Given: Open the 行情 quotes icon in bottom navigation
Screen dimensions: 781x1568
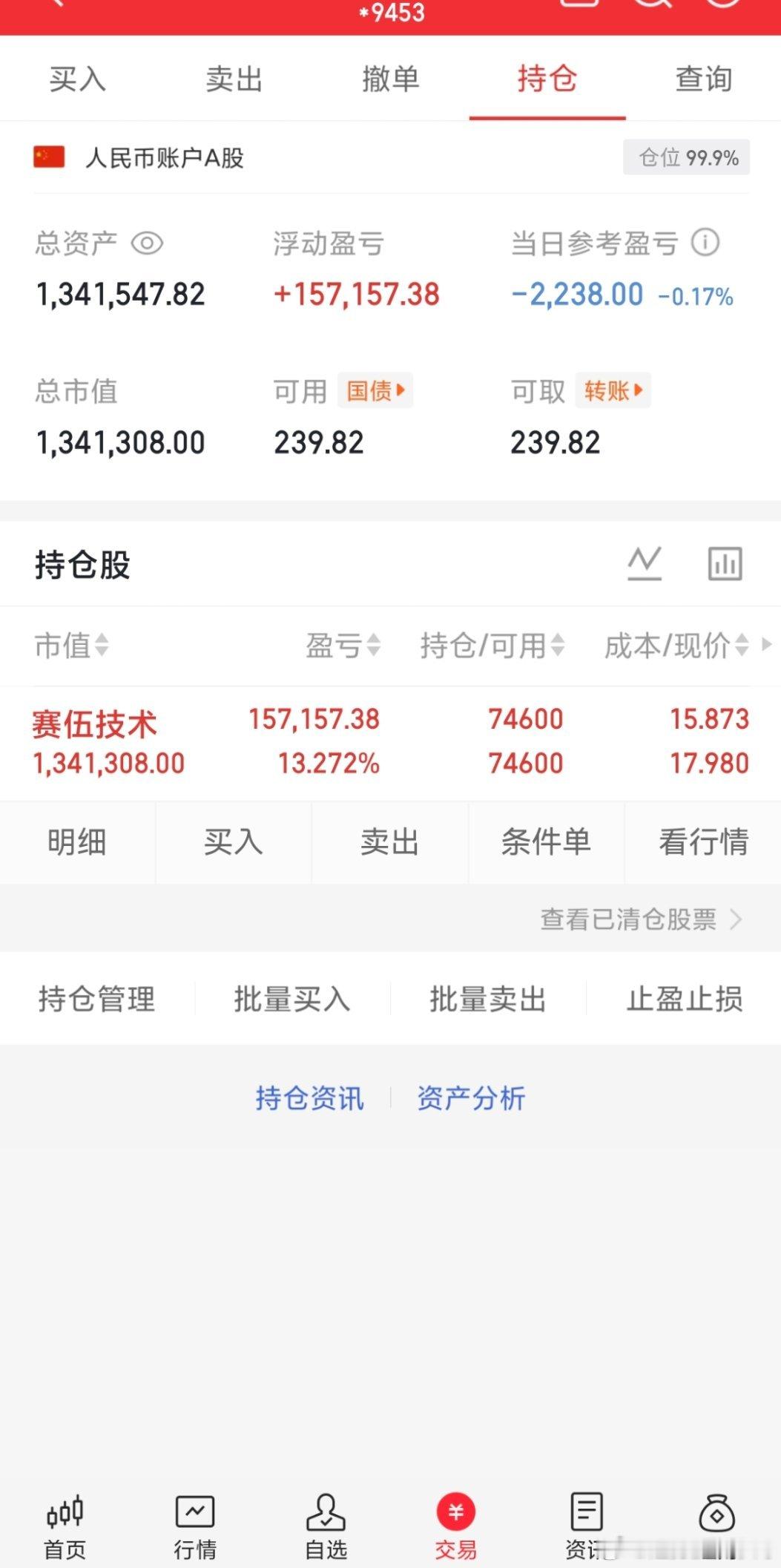Looking at the screenshot, I should click(195, 1514).
